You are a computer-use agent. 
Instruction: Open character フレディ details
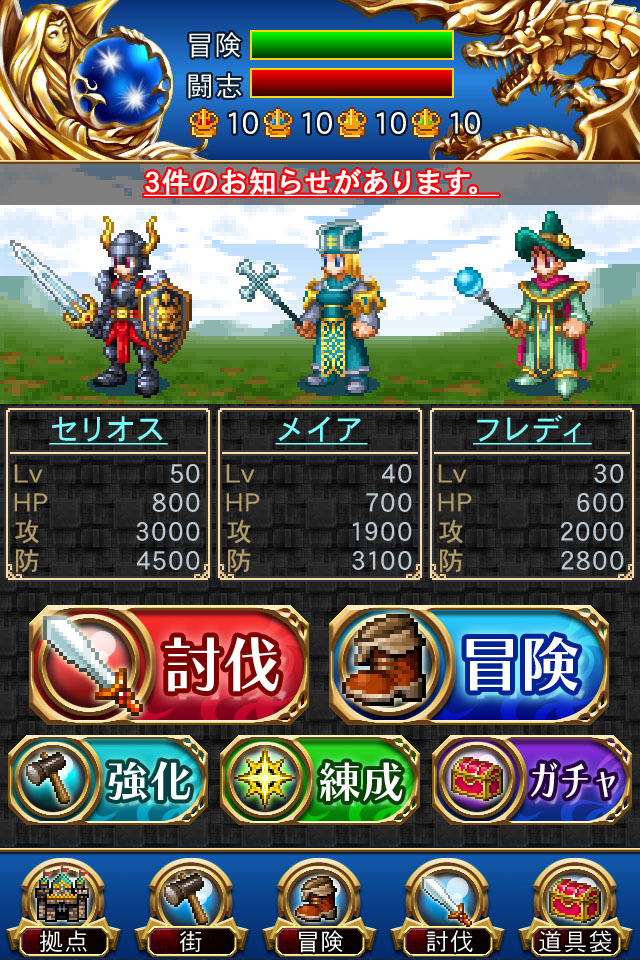[x=532, y=430]
